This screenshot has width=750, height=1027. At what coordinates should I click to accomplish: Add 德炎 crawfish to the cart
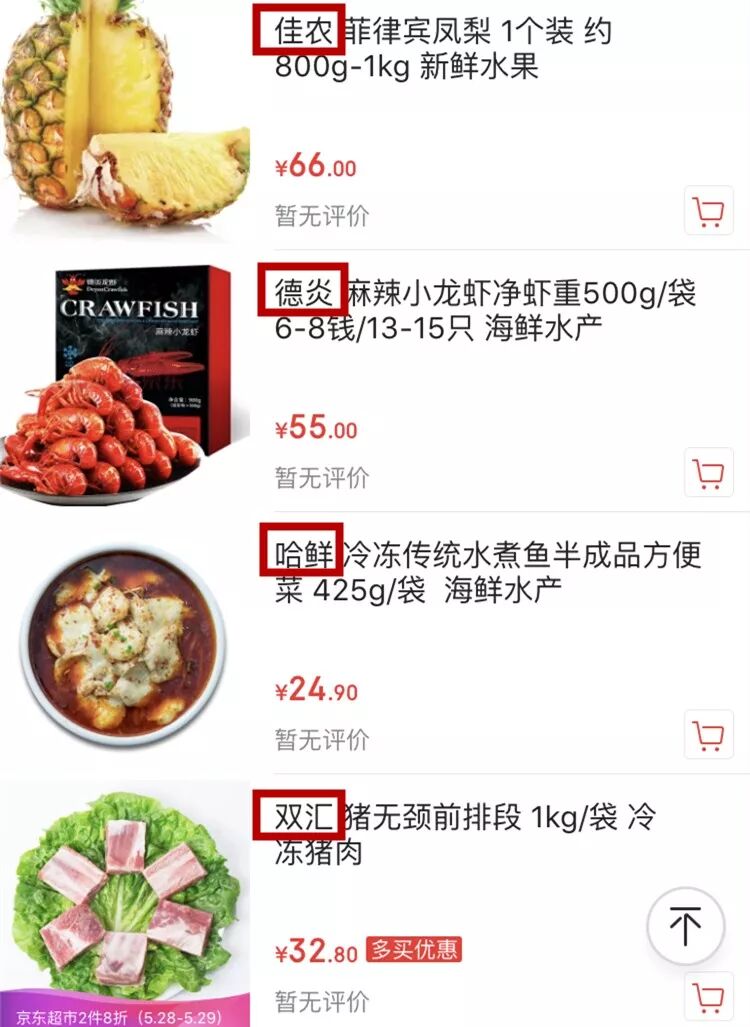708,473
